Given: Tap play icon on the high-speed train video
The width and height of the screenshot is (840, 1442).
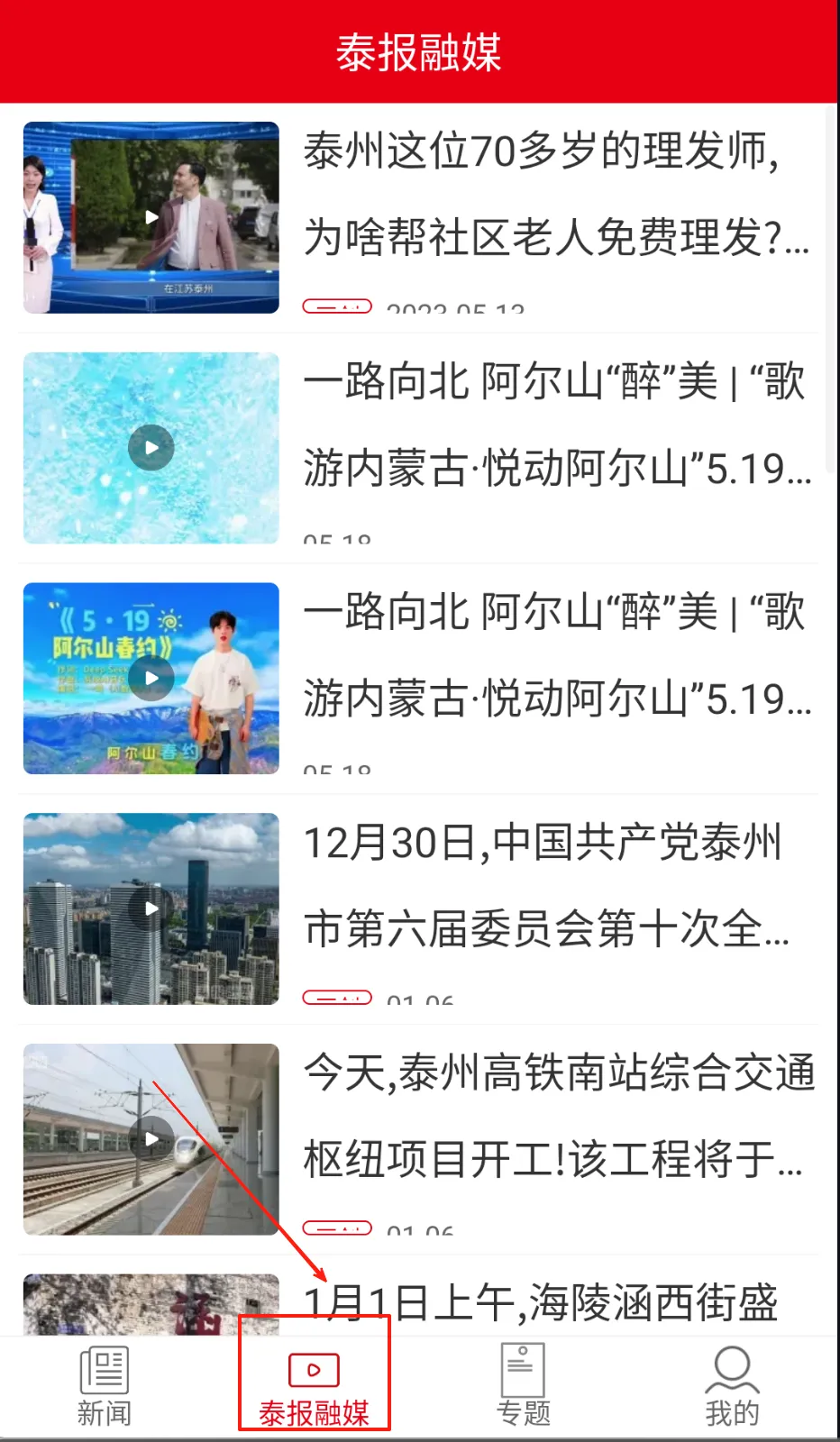Looking at the screenshot, I should coord(151,1139).
